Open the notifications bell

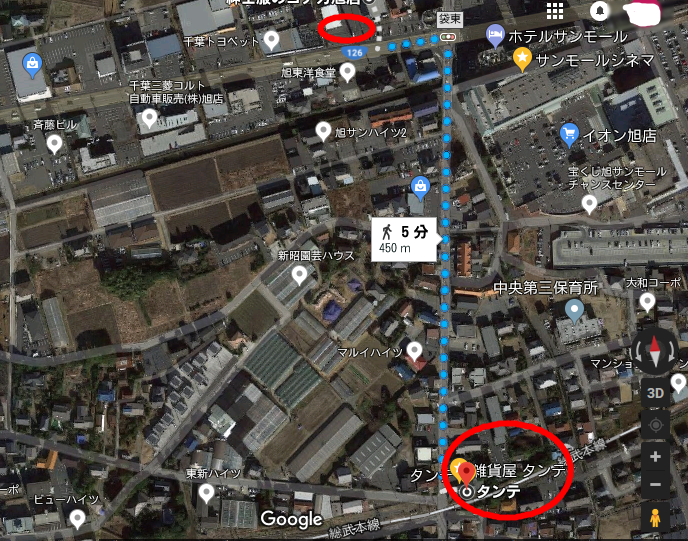click(600, 10)
